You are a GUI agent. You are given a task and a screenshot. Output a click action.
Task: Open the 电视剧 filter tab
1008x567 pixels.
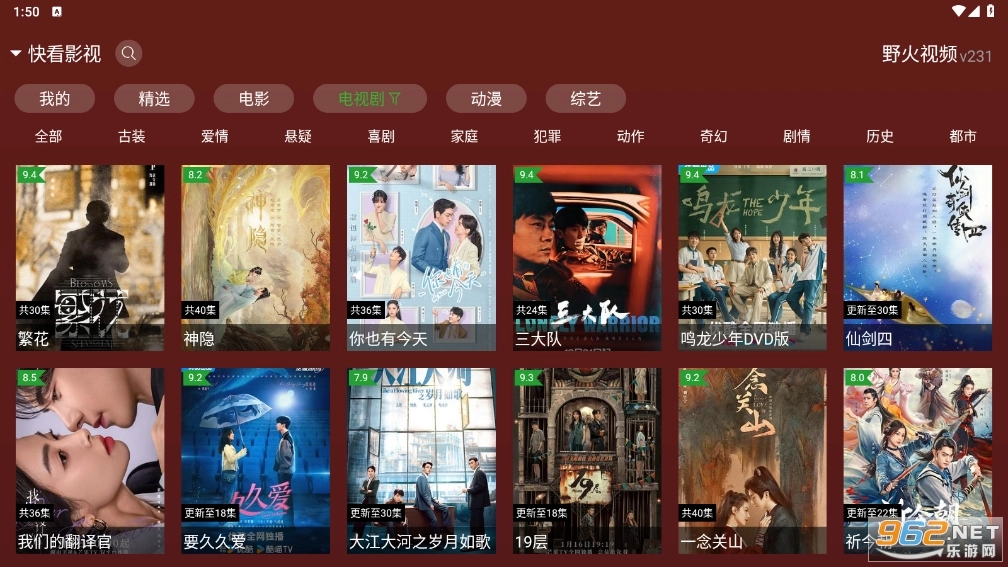(369, 98)
